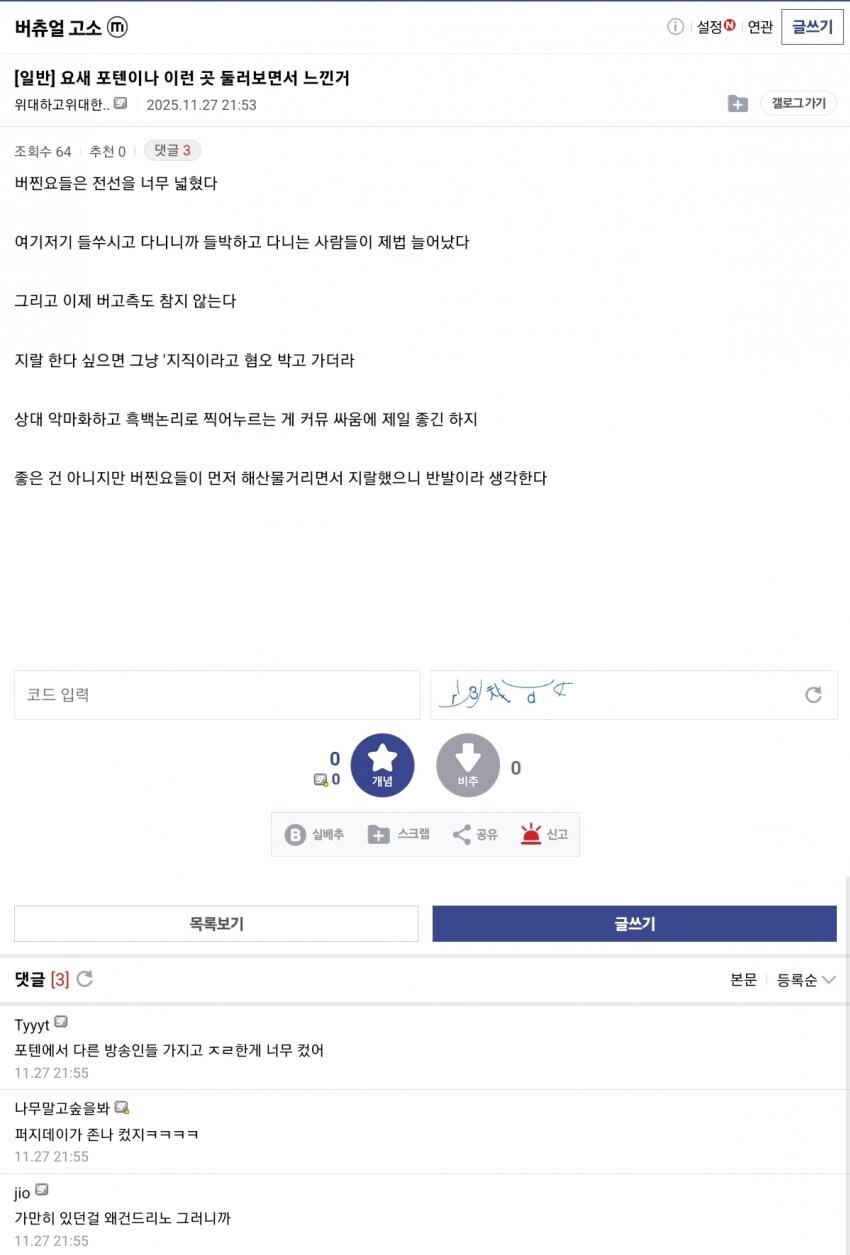The width and height of the screenshot is (850, 1255).
Task: Click the 본문 link above comments
Action: pos(742,980)
